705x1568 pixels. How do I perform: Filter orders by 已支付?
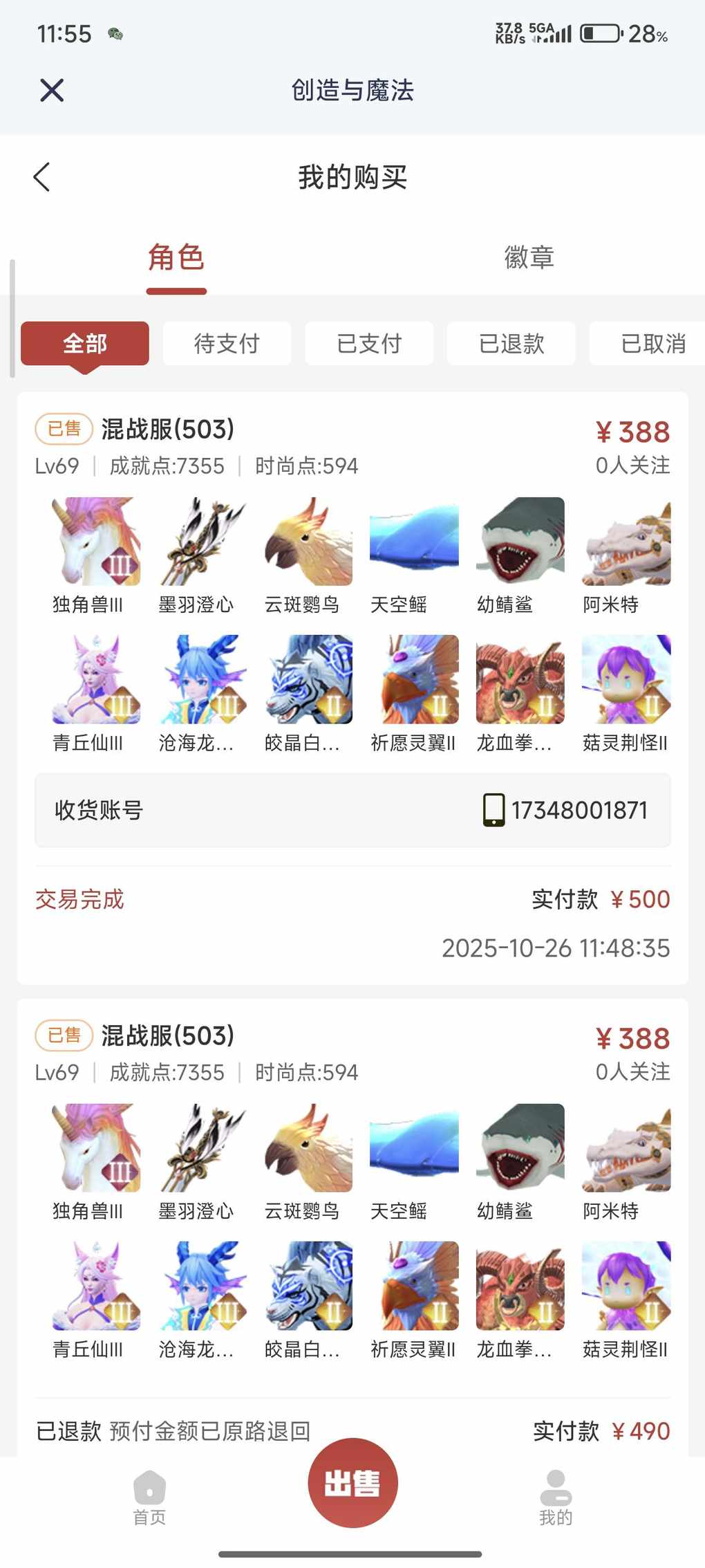tap(369, 343)
